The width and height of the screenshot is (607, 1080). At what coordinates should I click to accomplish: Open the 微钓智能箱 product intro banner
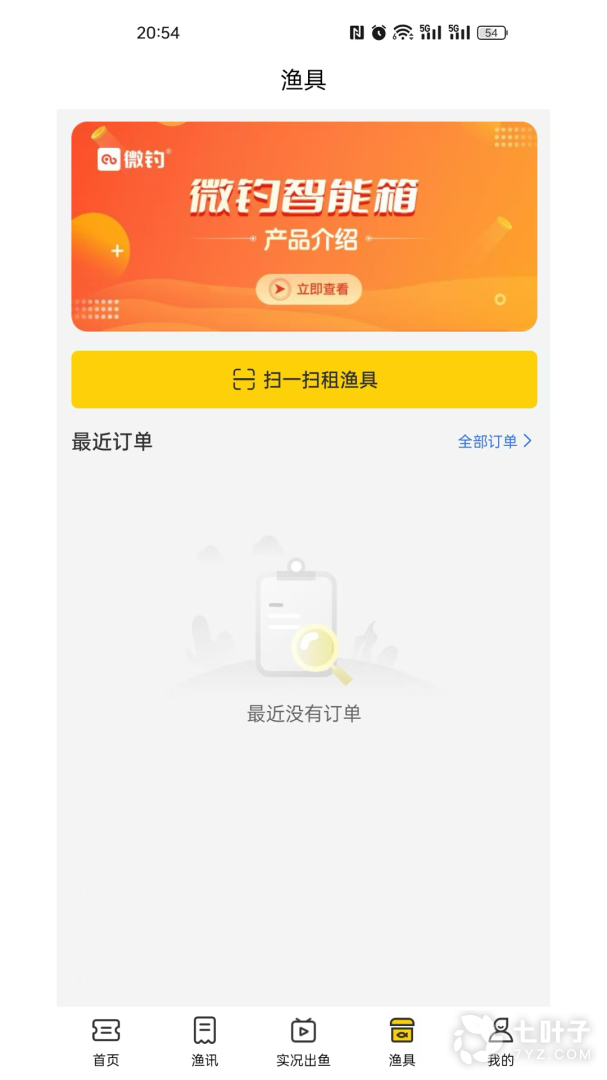point(303,226)
